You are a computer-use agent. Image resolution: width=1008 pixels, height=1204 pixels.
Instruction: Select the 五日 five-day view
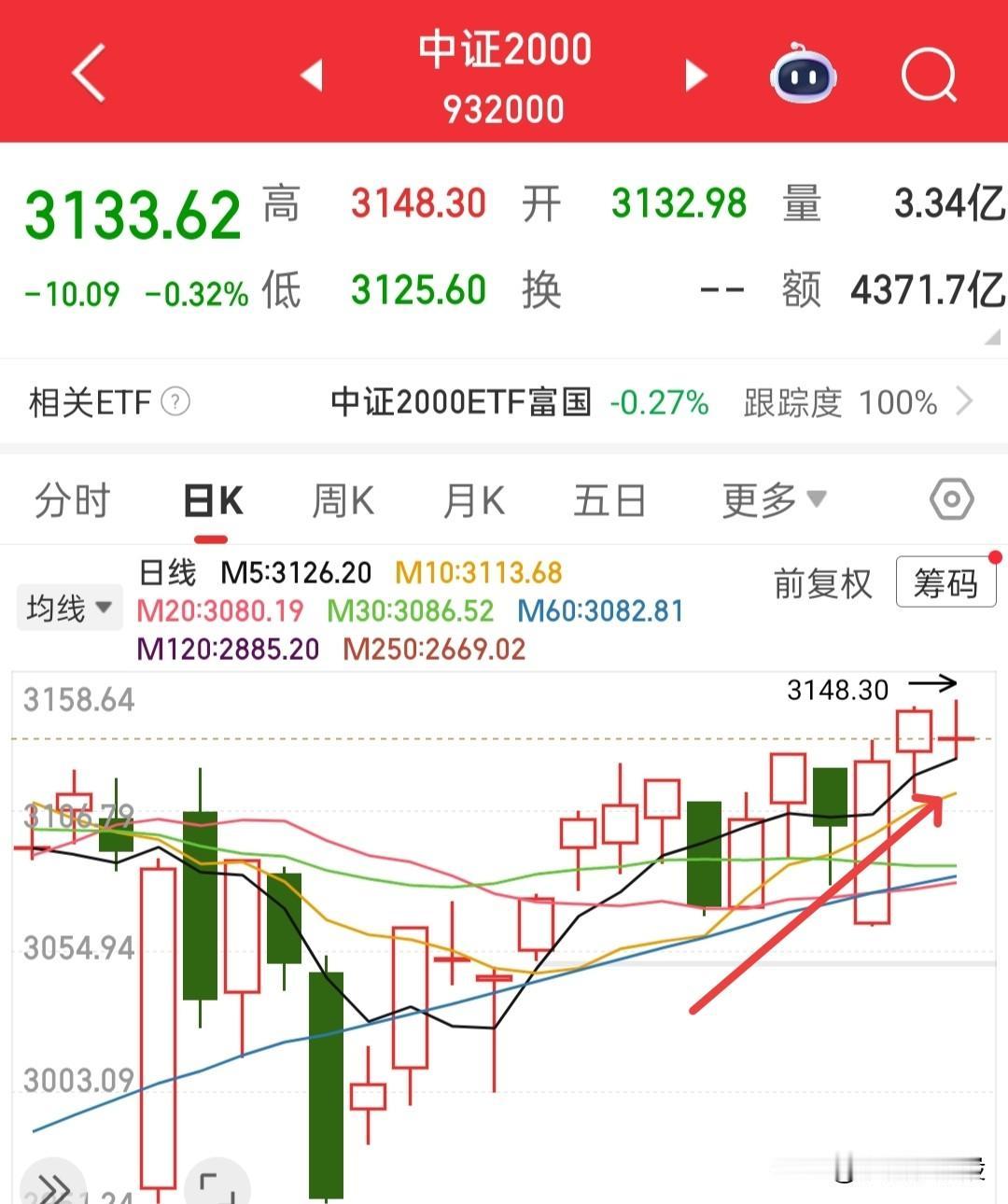click(609, 499)
